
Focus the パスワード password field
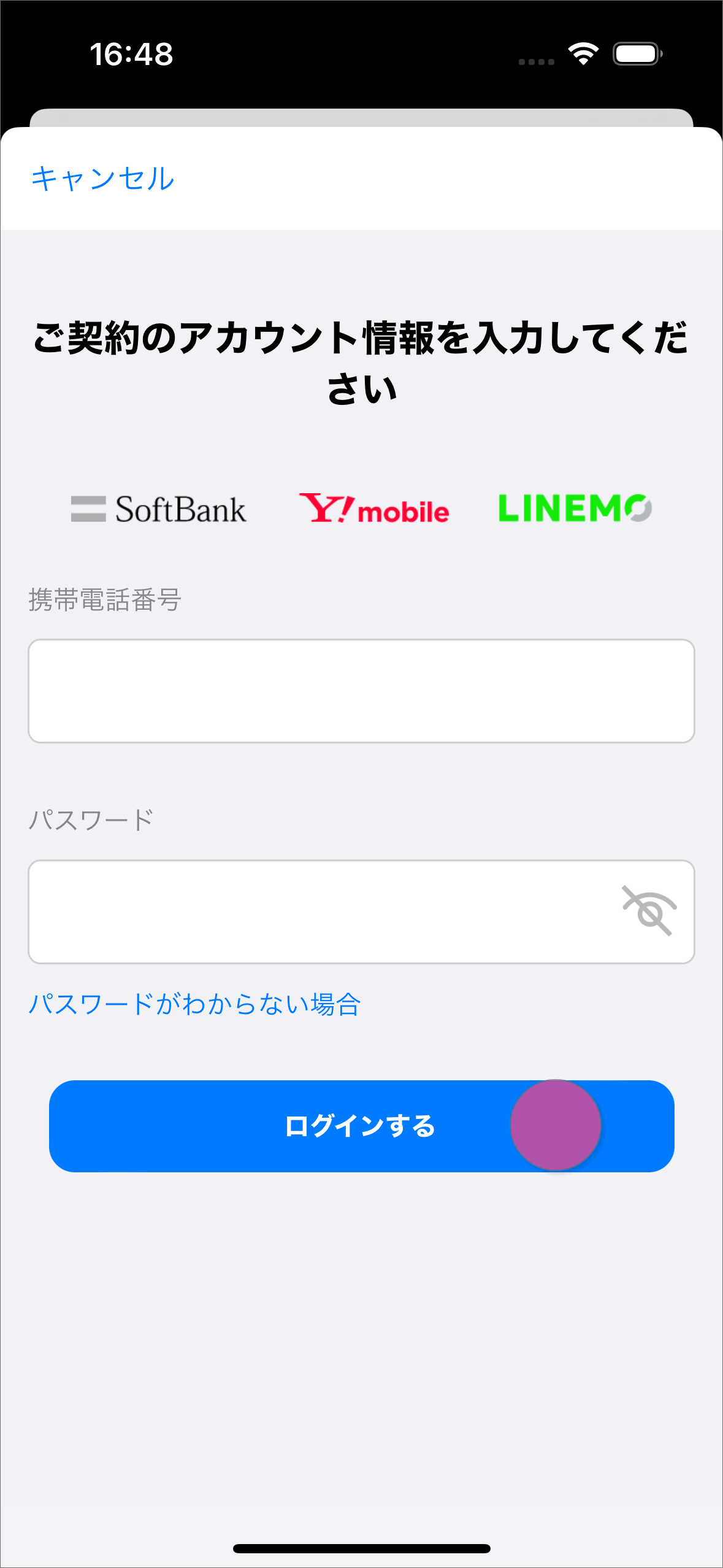tap(319, 912)
